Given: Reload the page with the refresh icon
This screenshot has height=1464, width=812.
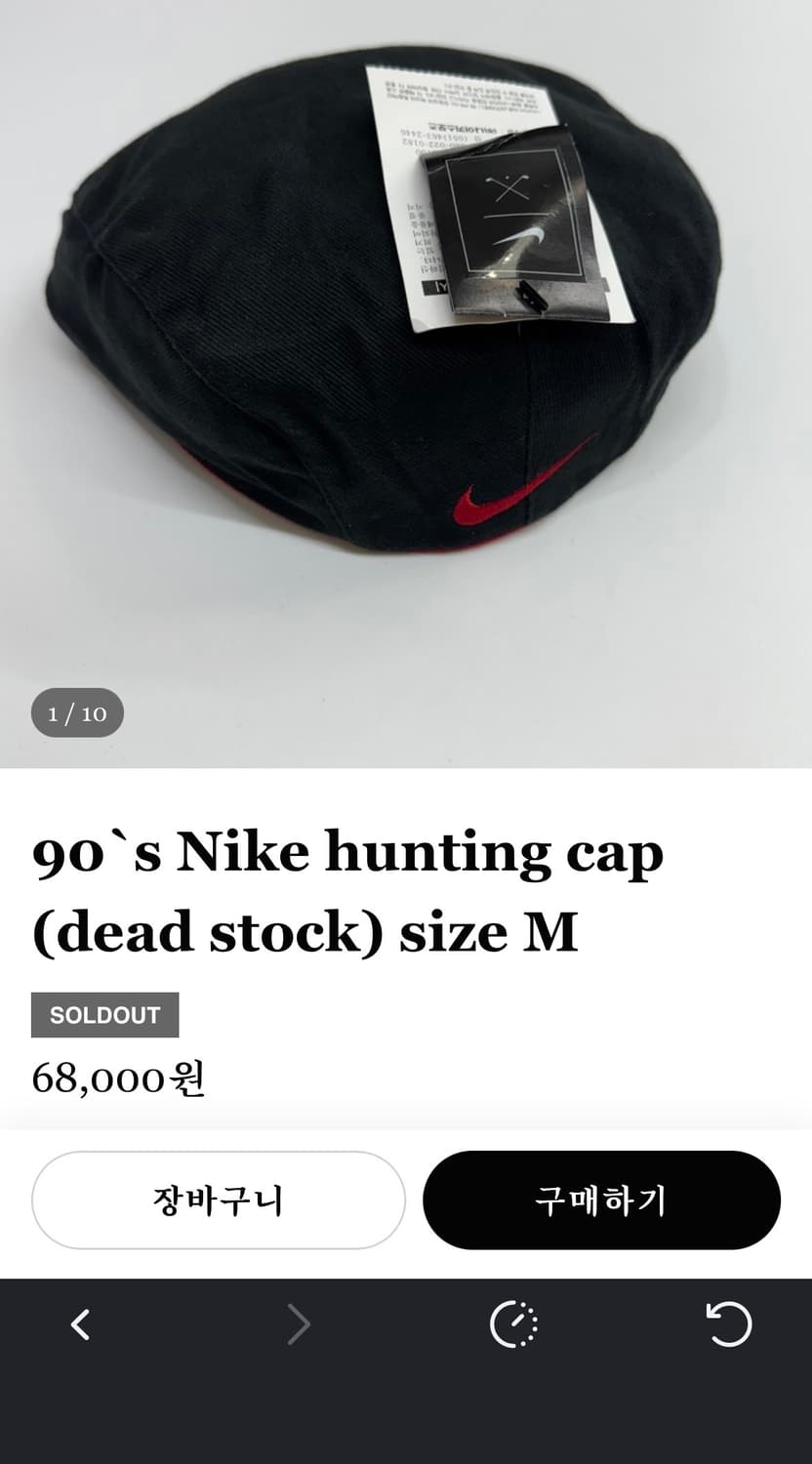Looking at the screenshot, I should (x=730, y=1324).
